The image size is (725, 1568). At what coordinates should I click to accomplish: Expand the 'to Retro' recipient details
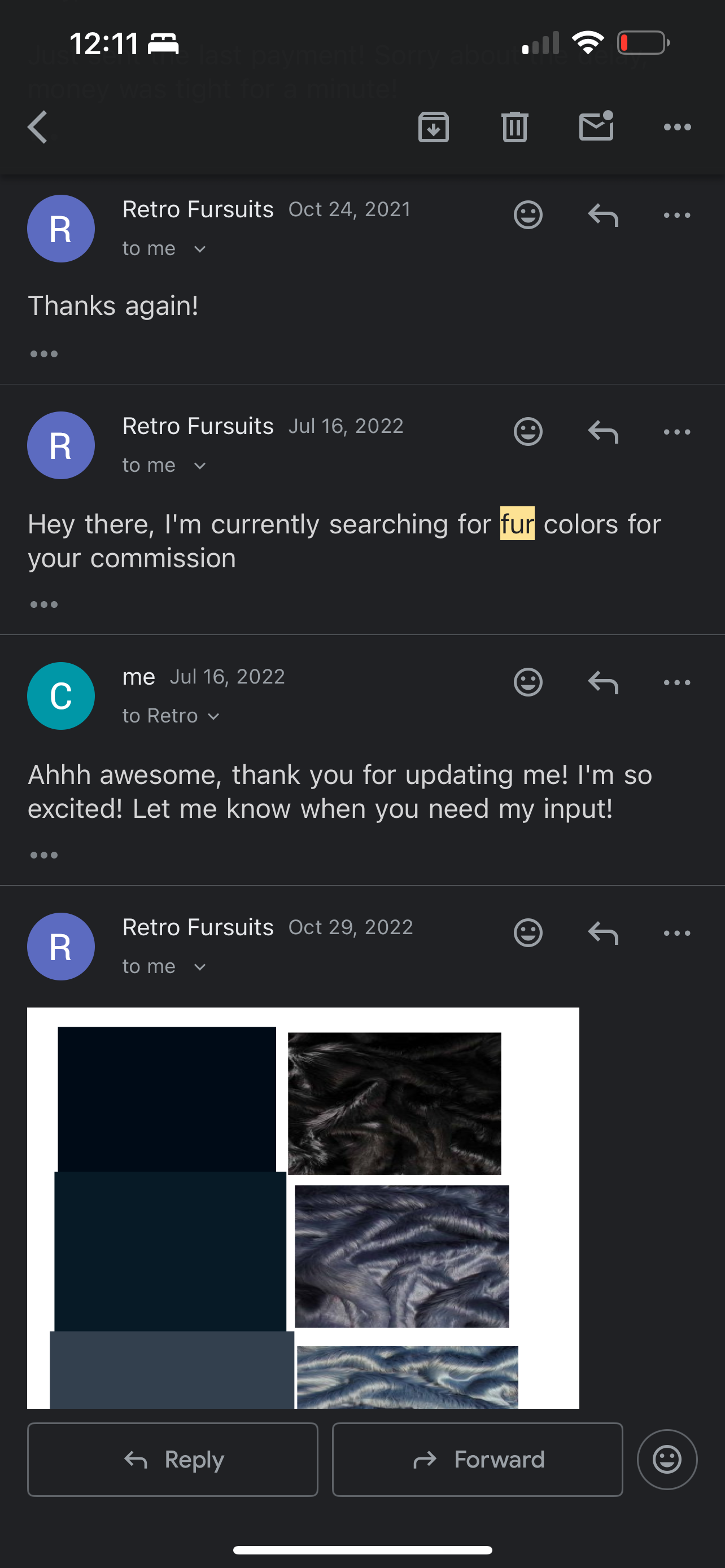[213, 716]
